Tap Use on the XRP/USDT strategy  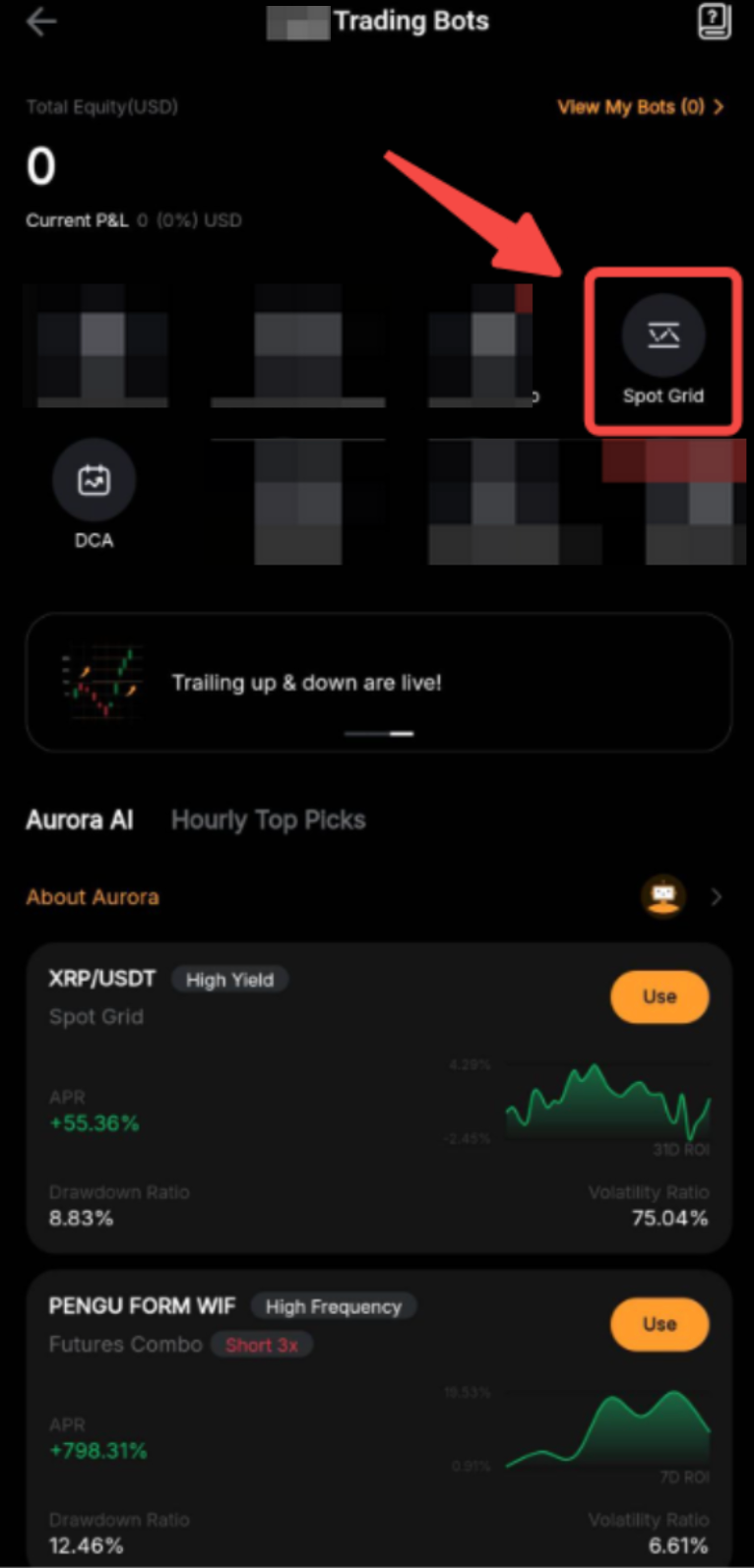click(x=659, y=997)
